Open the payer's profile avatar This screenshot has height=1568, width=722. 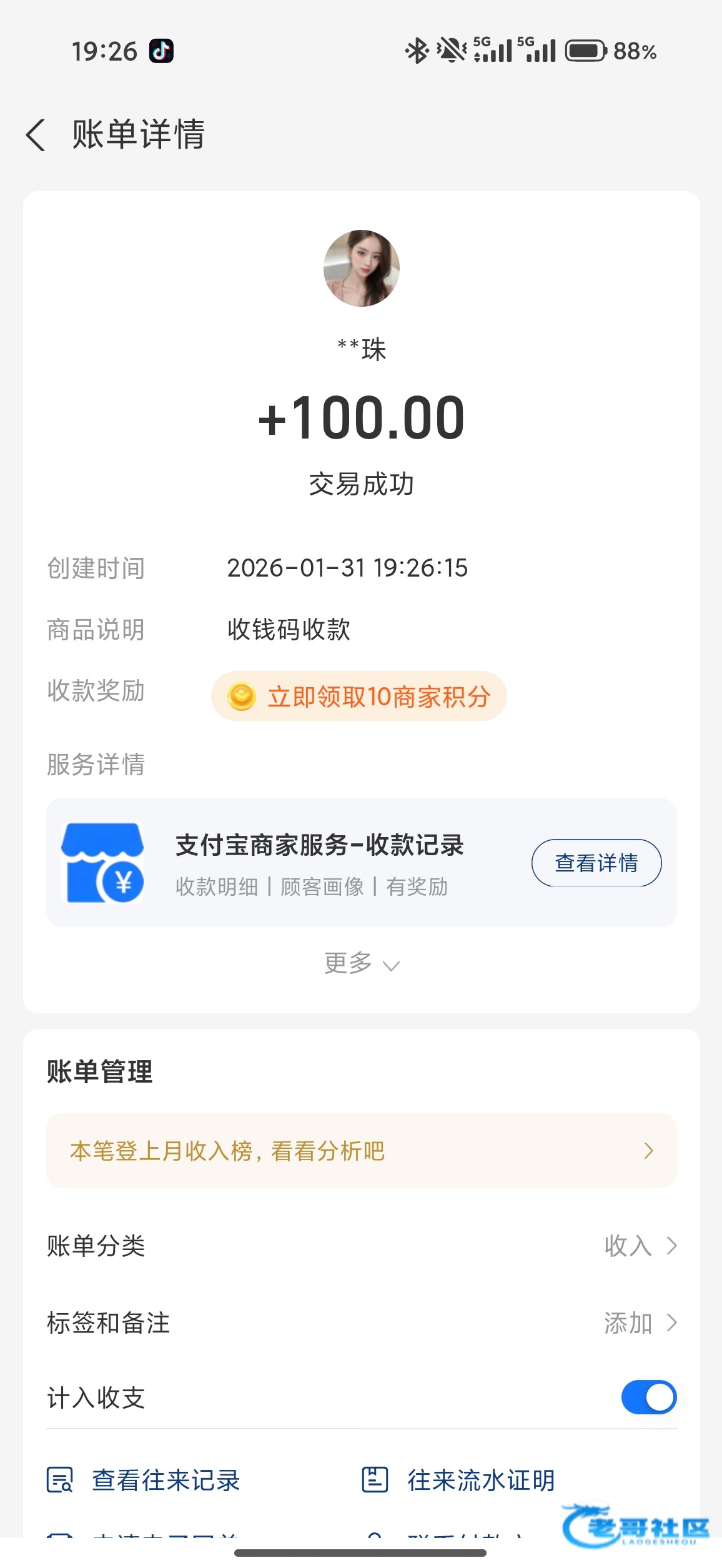point(361,268)
